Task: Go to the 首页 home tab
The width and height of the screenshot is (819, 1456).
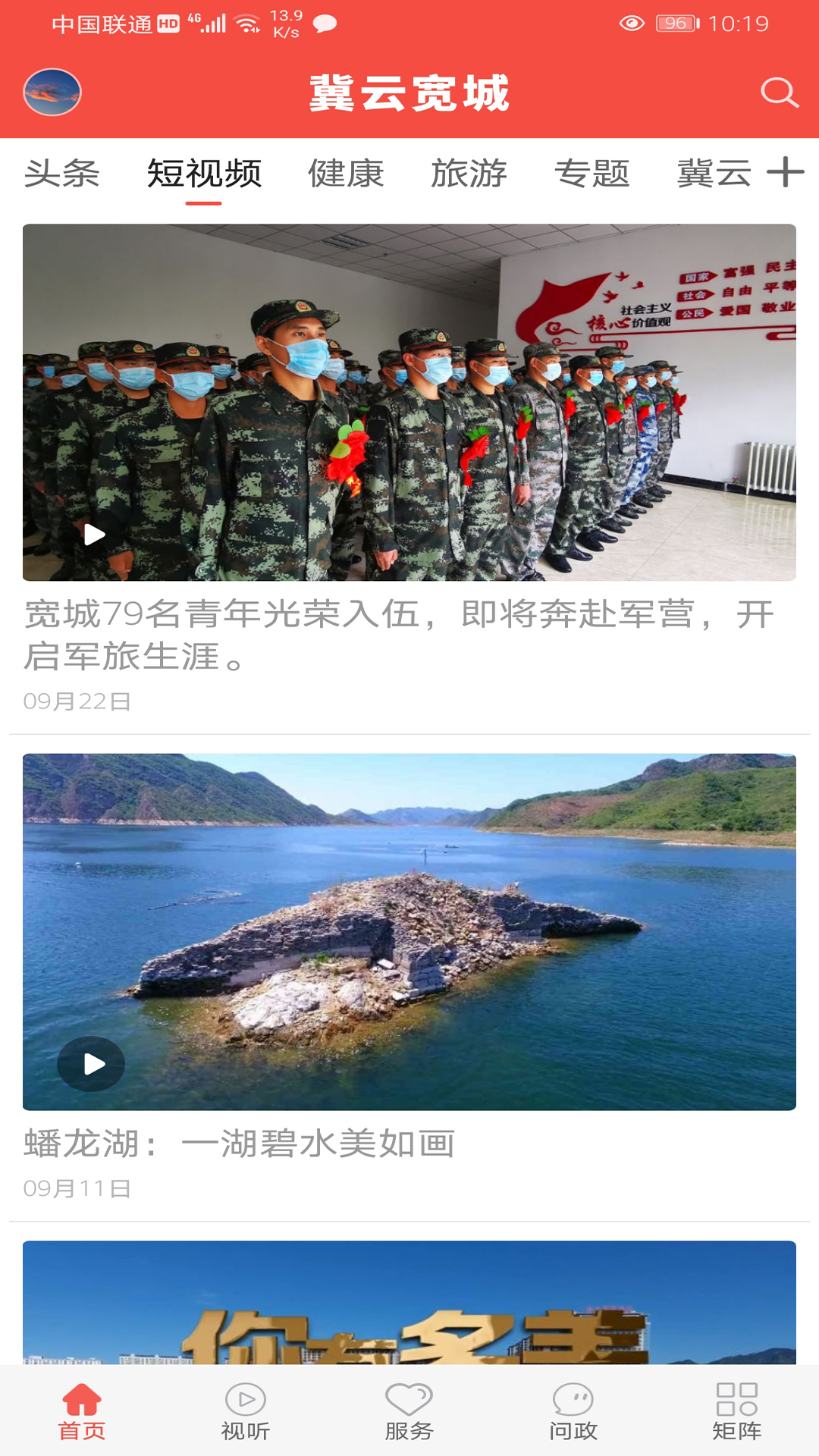Action: point(82,1411)
